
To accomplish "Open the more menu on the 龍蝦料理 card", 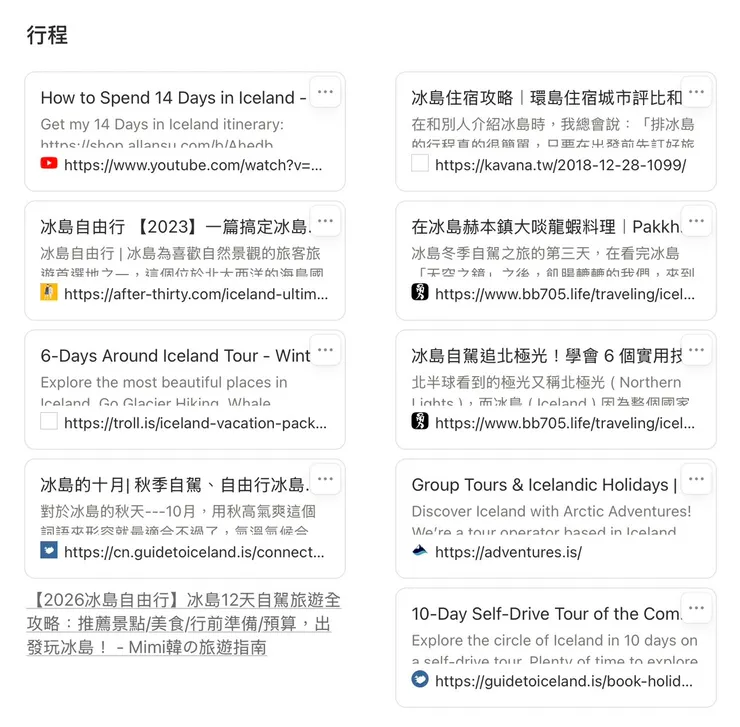I will click(696, 221).
